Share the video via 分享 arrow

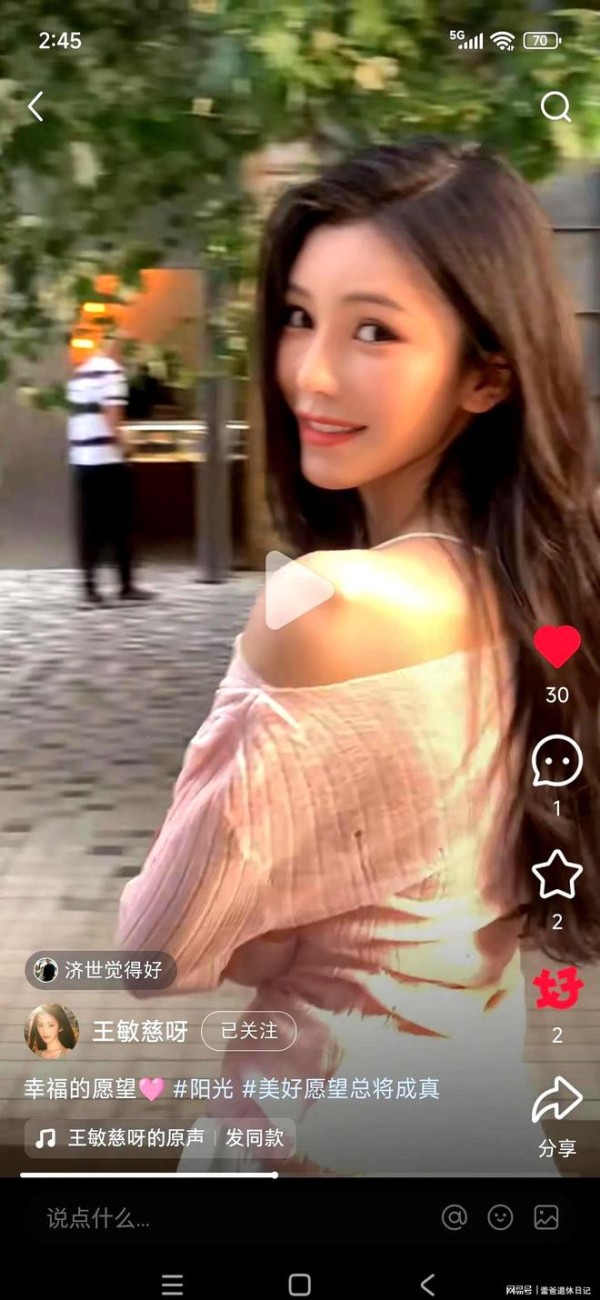pos(557,1101)
